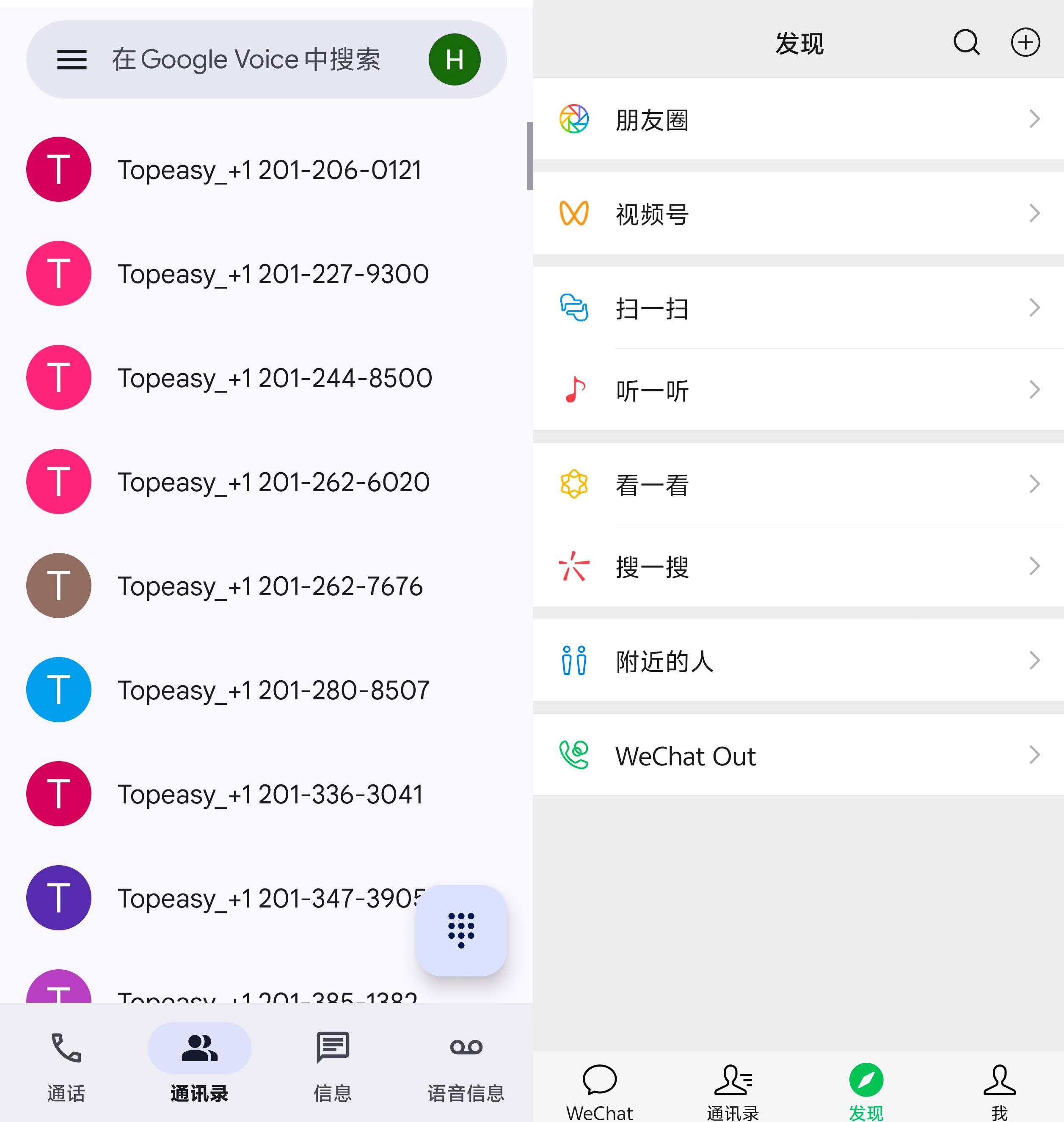Open the dial pad floating button

tap(460, 930)
